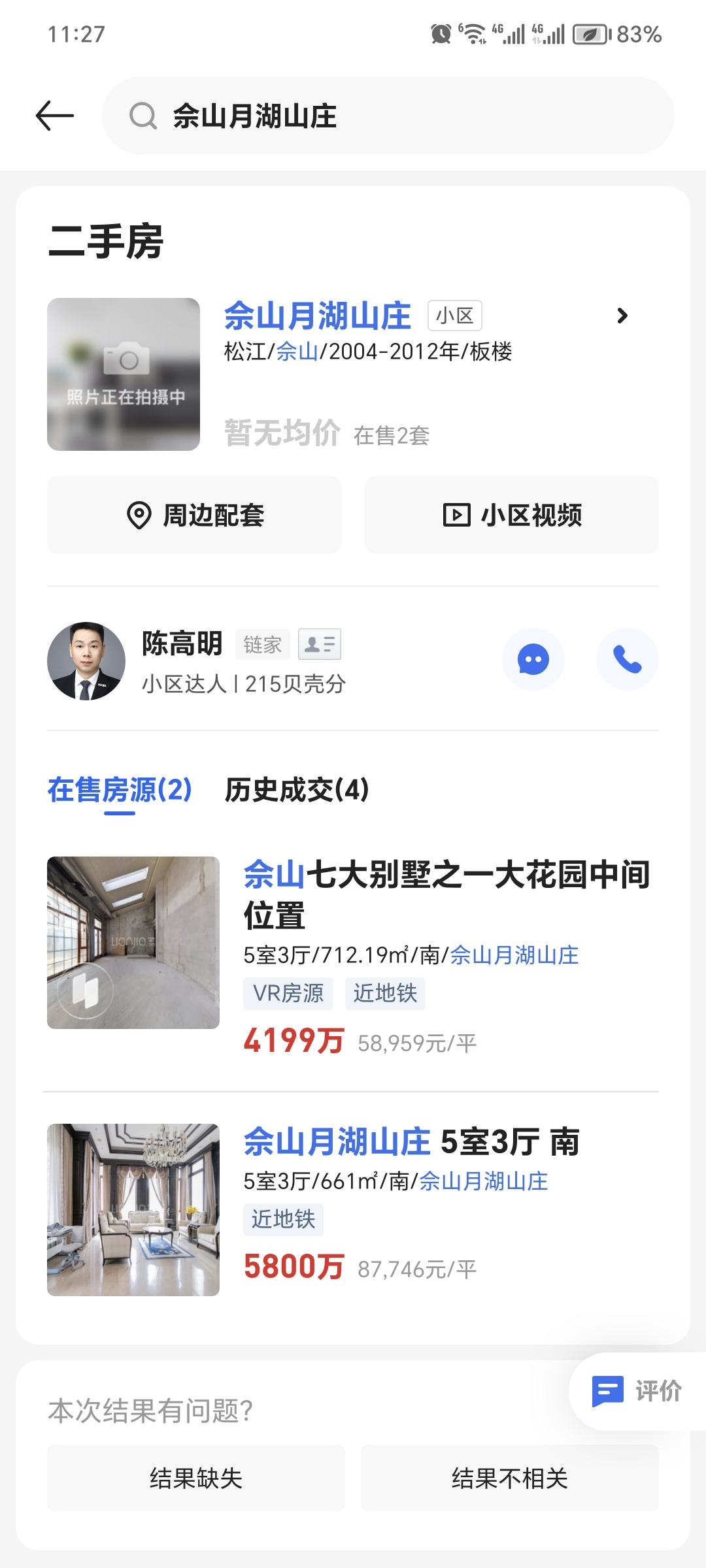Image resolution: width=706 pixels, height=1568 pixels.
Task: Expand the 佘山月湖山庄 community details chevron
Action: [x=623, y=315]
